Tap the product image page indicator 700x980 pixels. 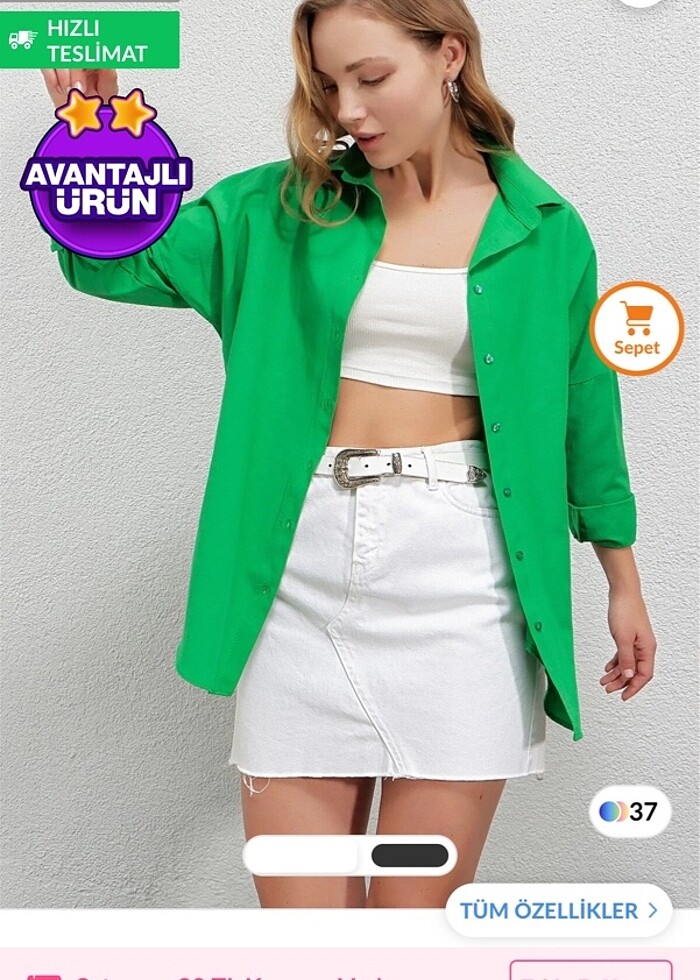350,856
